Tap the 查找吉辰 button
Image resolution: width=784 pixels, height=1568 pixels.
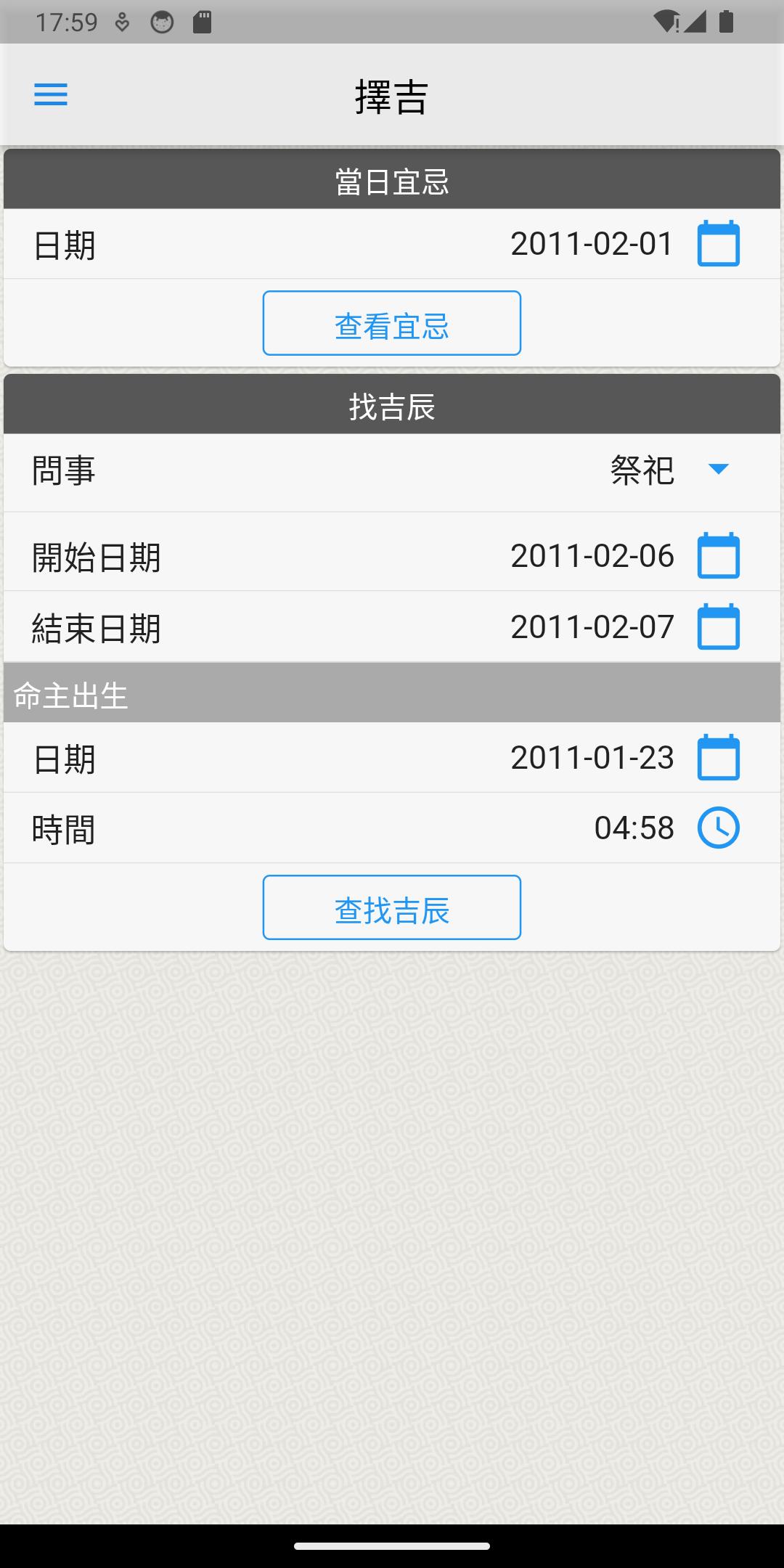392,907
